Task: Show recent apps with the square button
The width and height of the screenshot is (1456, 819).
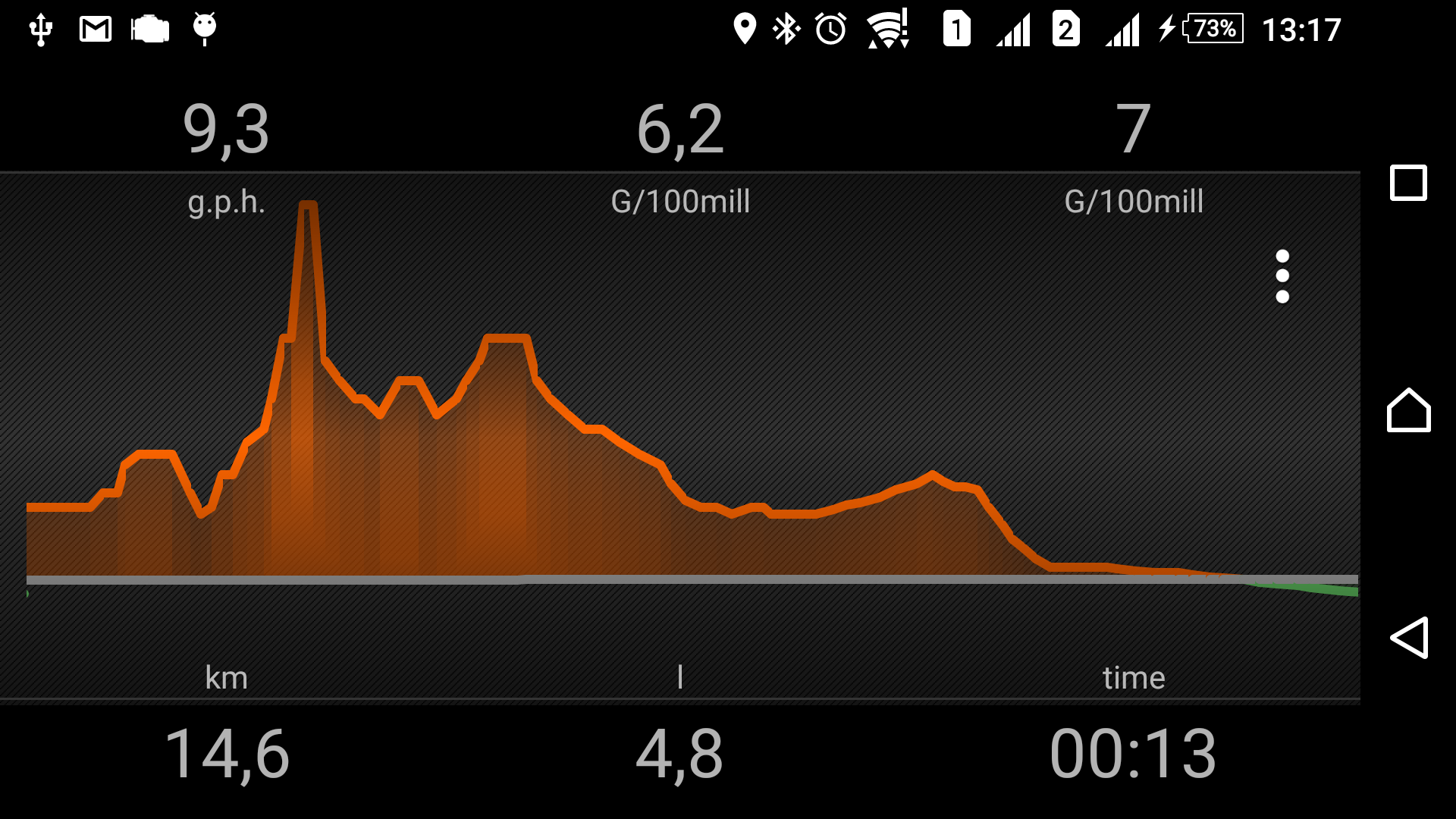Action: [x=1409, y=183]
